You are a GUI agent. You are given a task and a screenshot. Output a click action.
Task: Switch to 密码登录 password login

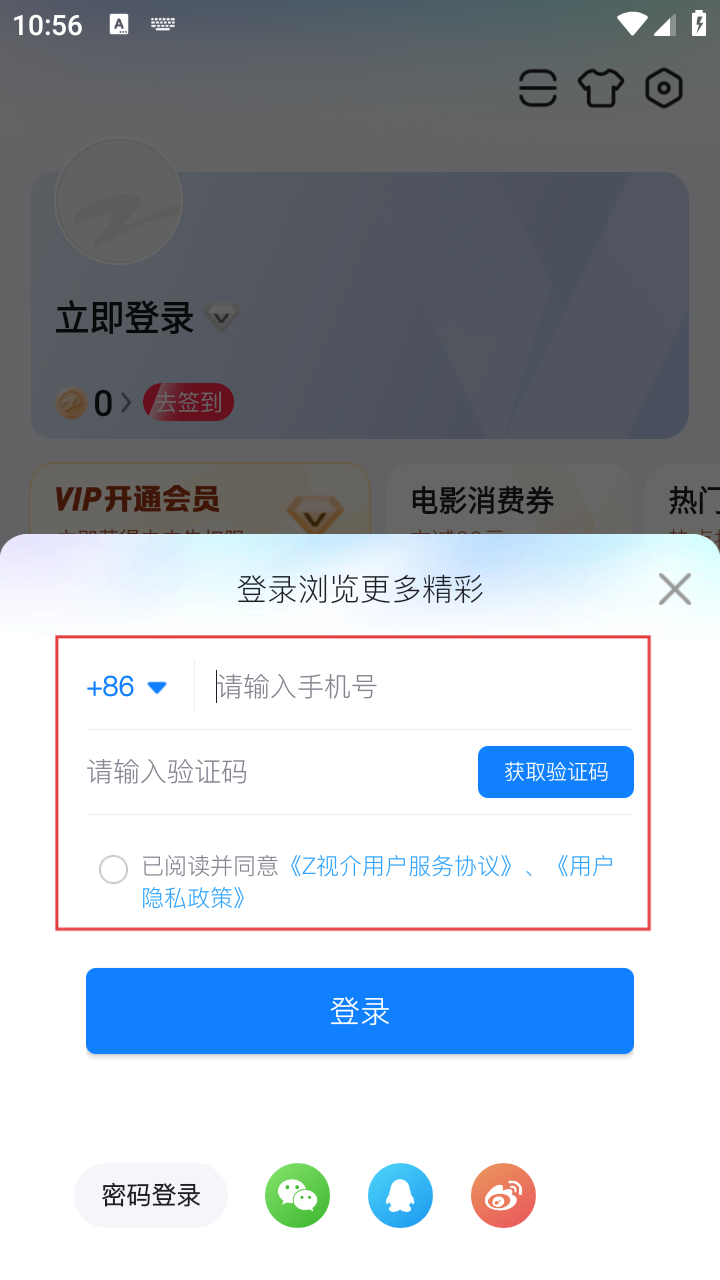pyautogui.click(x=151, y=1195)
